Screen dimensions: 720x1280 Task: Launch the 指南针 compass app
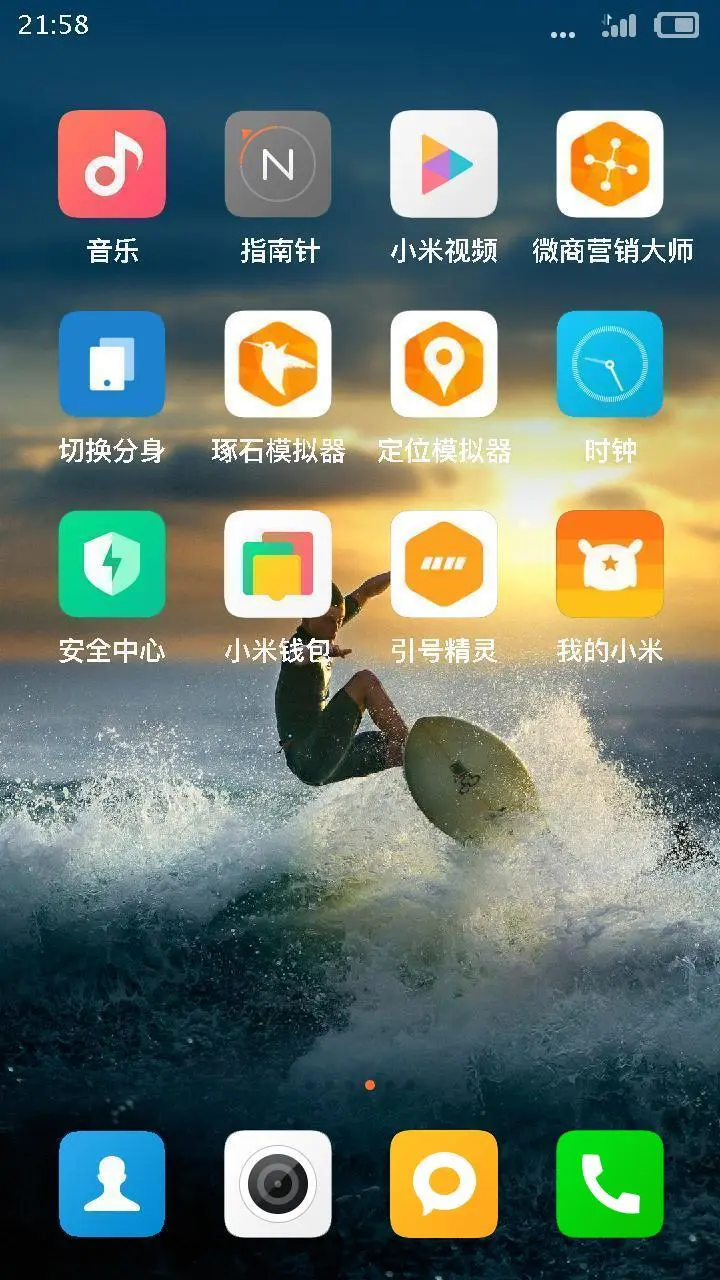pos(278,164)
